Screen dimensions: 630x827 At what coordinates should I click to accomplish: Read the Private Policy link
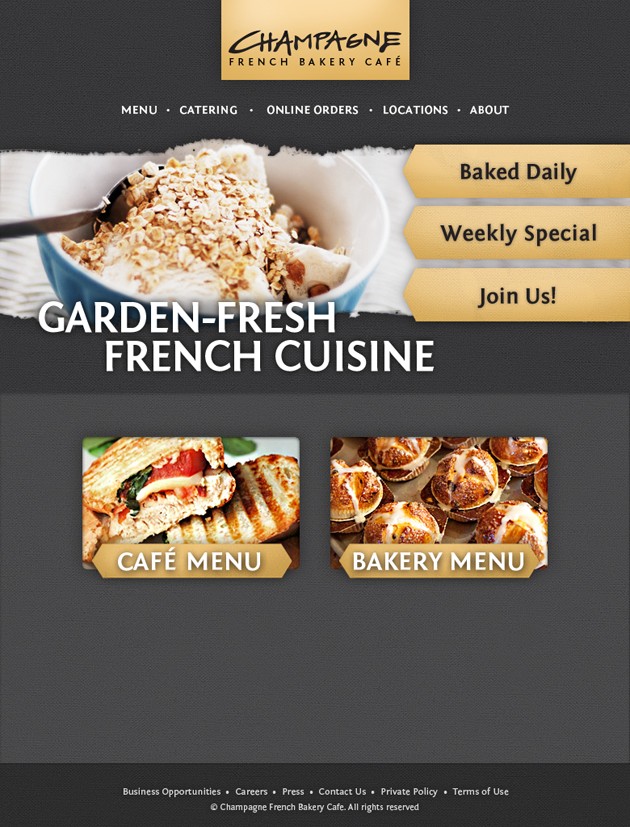tap(409, 791)
